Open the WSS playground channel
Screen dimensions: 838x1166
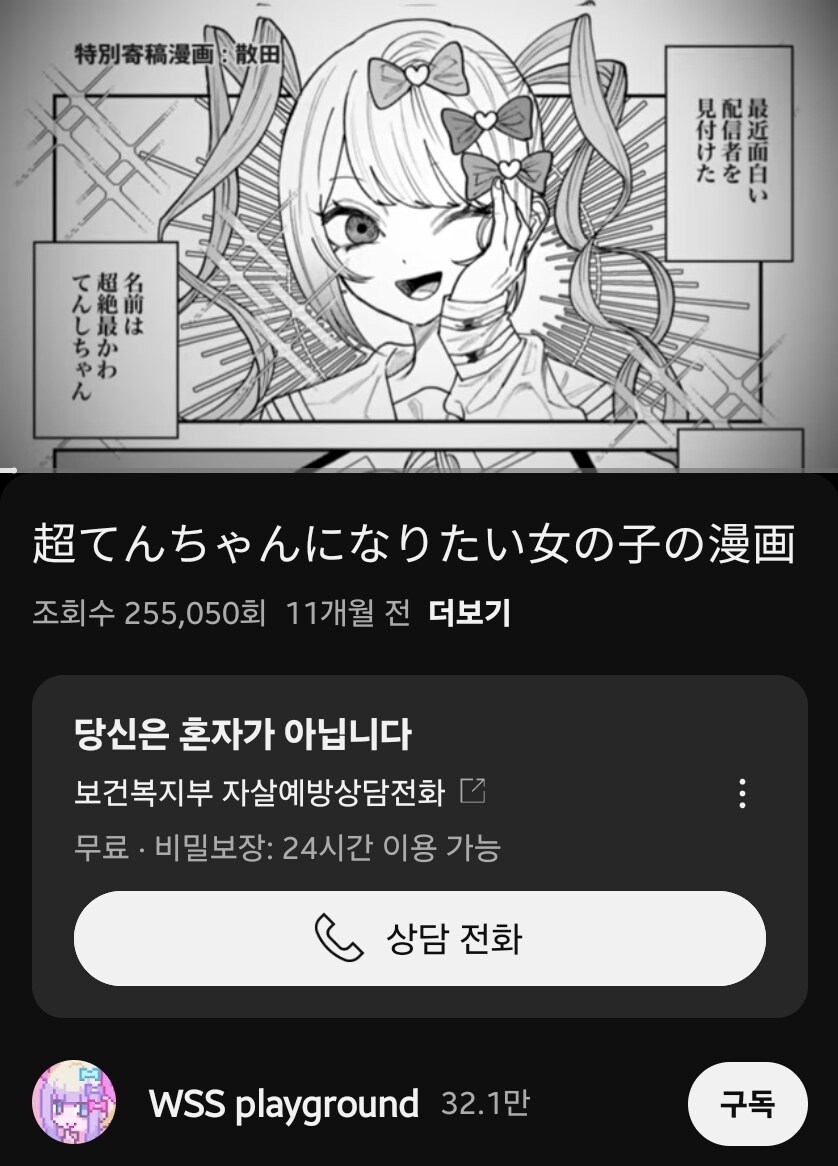(x=283, y=1104)
